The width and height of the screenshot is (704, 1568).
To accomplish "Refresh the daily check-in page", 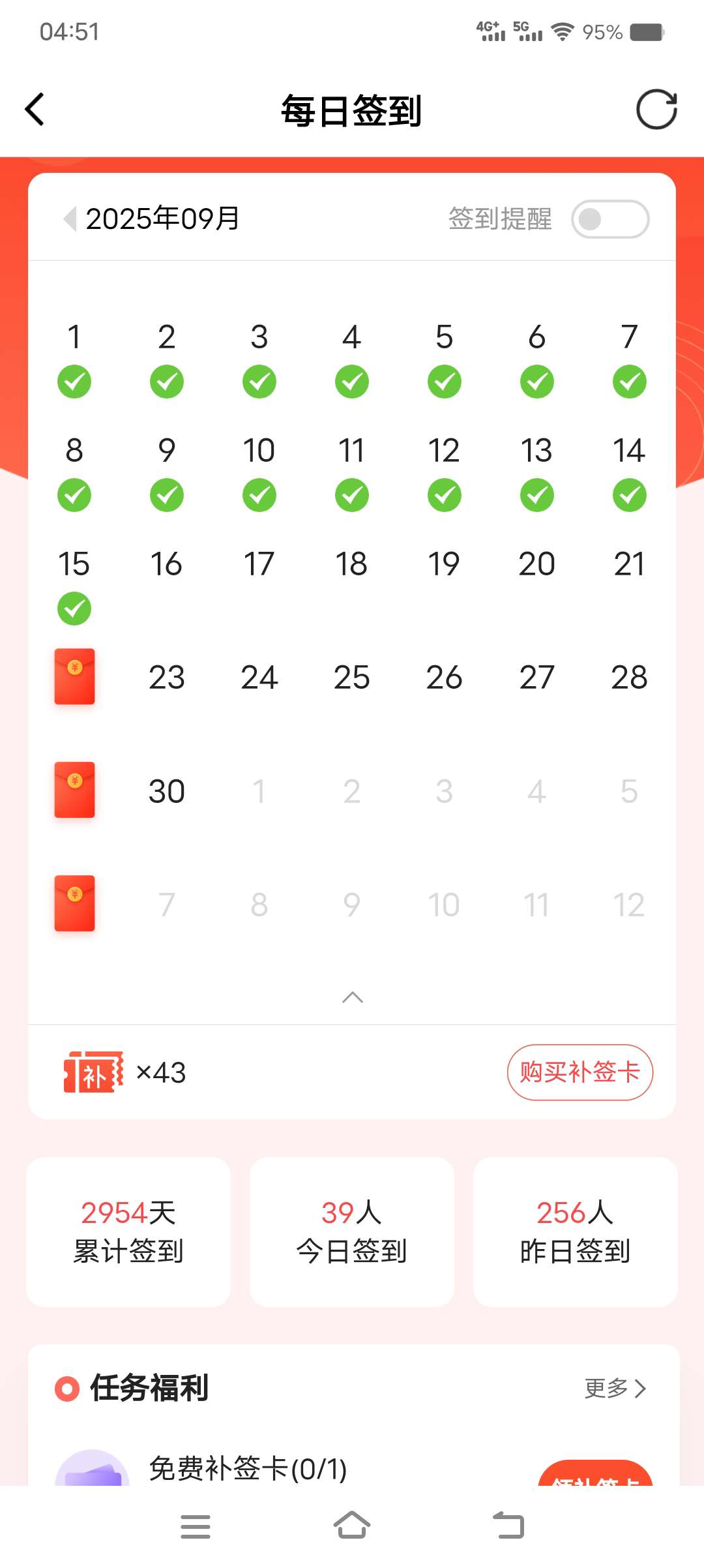I will [656, 109].
